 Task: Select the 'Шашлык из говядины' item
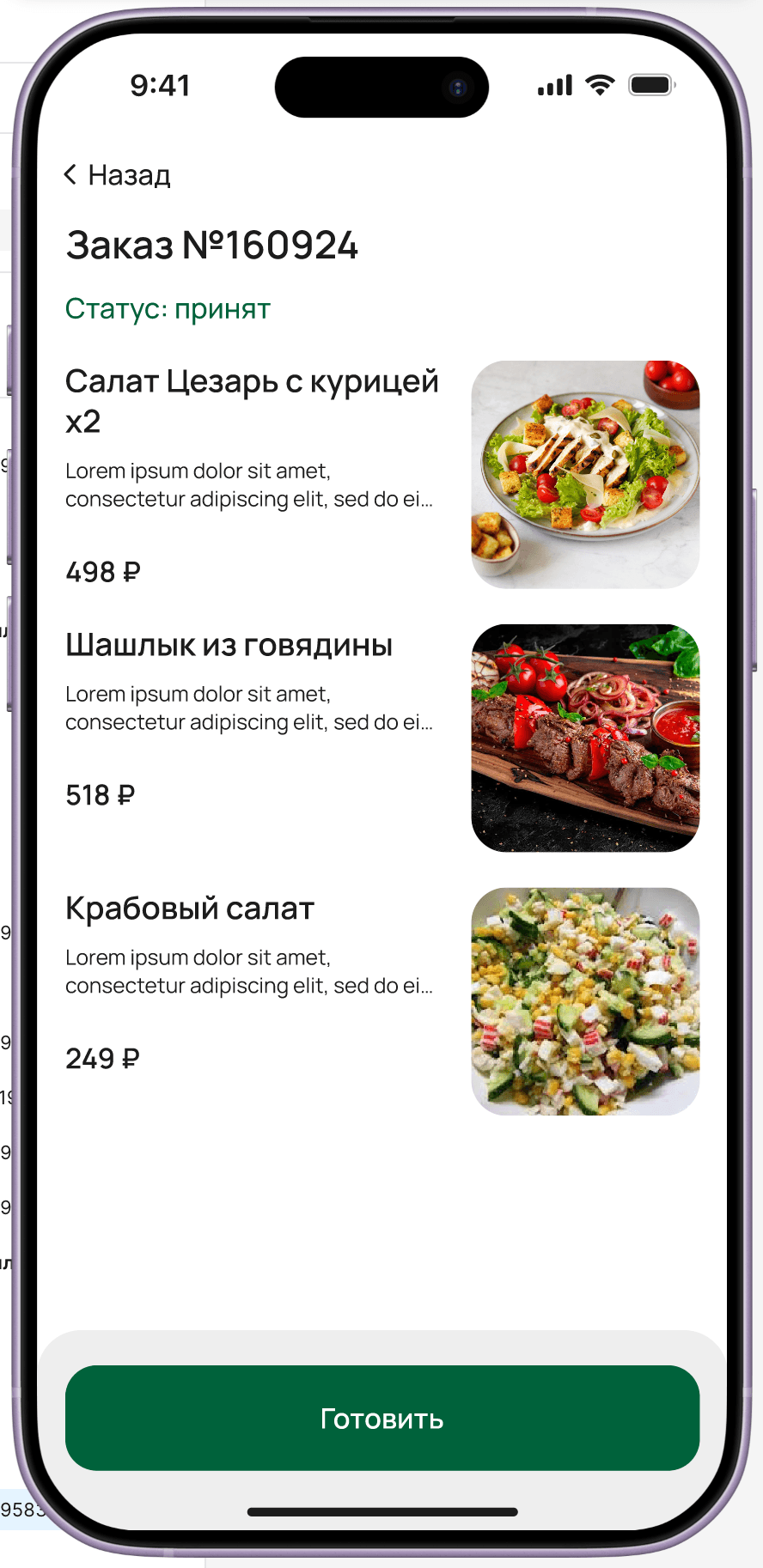click(x=229, y=645)
